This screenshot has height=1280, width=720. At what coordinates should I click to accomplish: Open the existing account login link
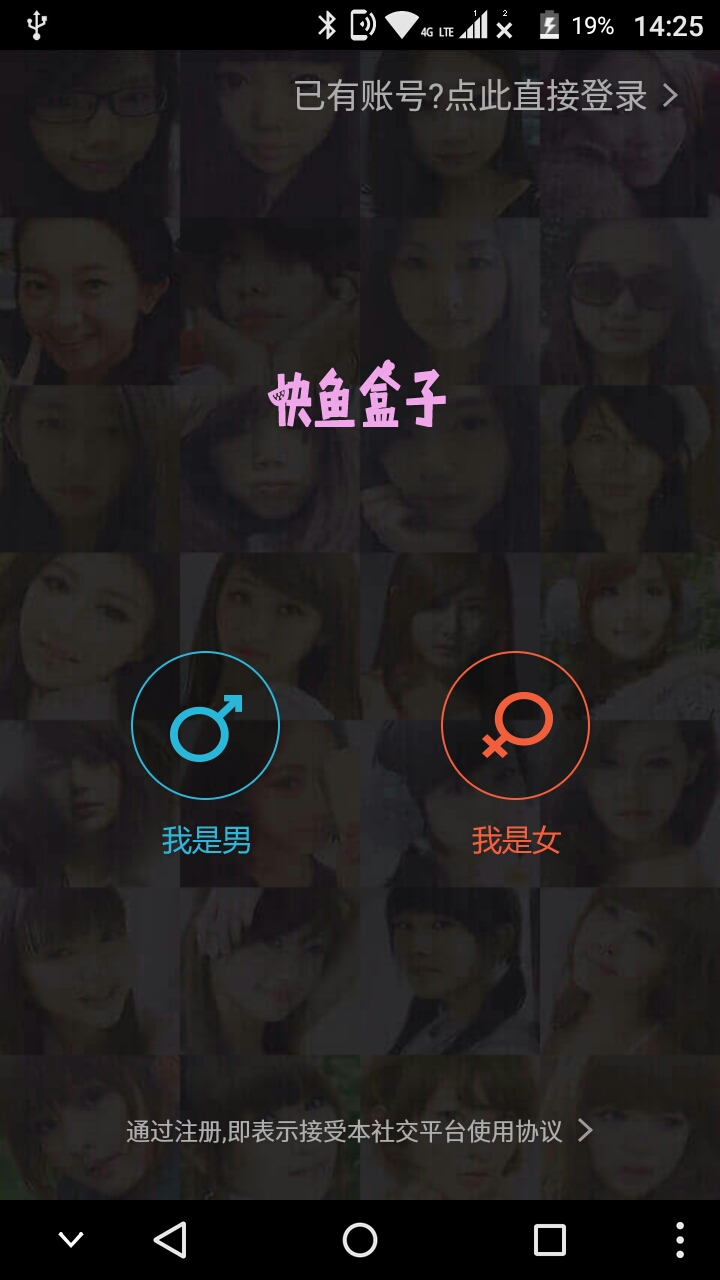tap(486, 96)
